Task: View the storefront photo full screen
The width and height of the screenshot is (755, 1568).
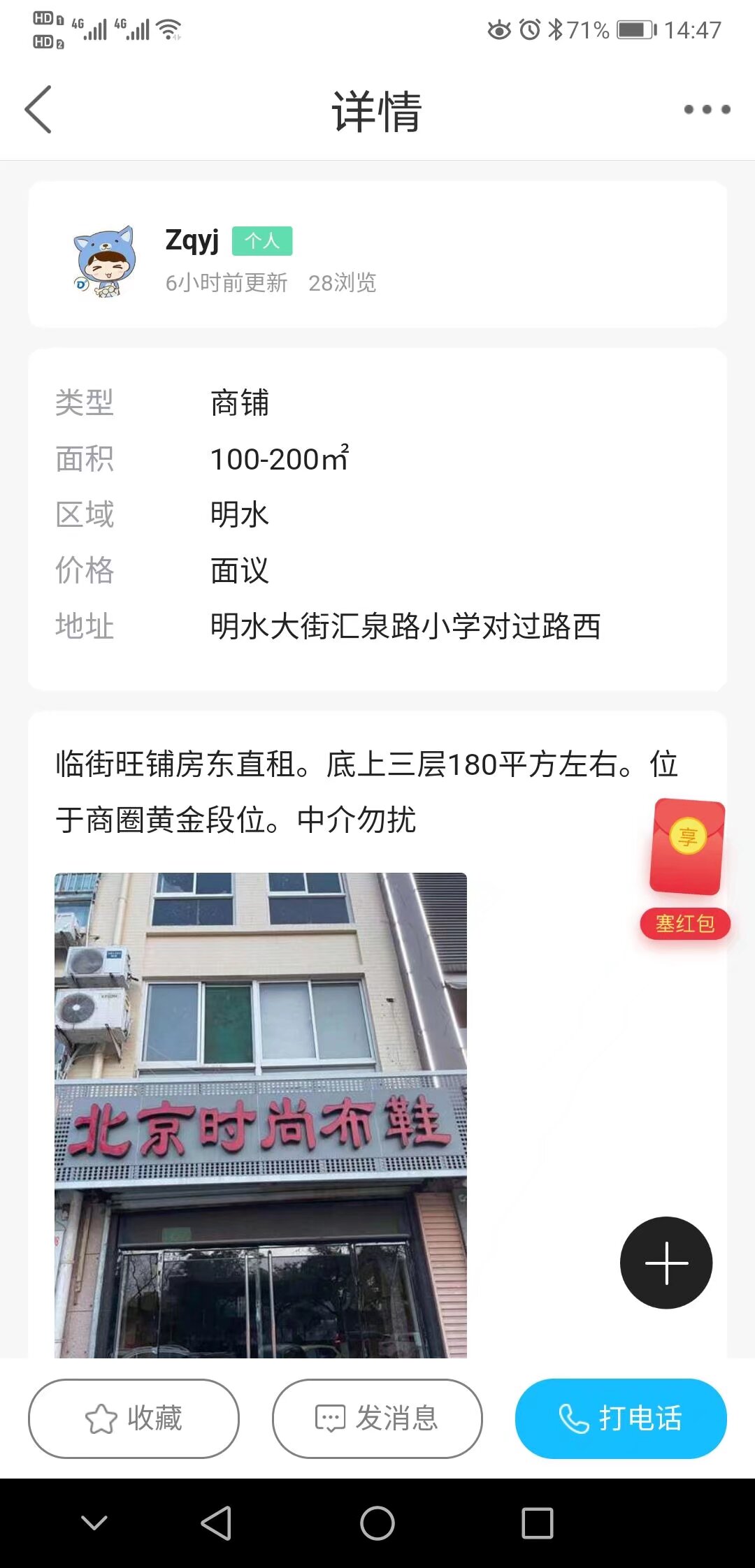Action: click(x=260, y=1114)
